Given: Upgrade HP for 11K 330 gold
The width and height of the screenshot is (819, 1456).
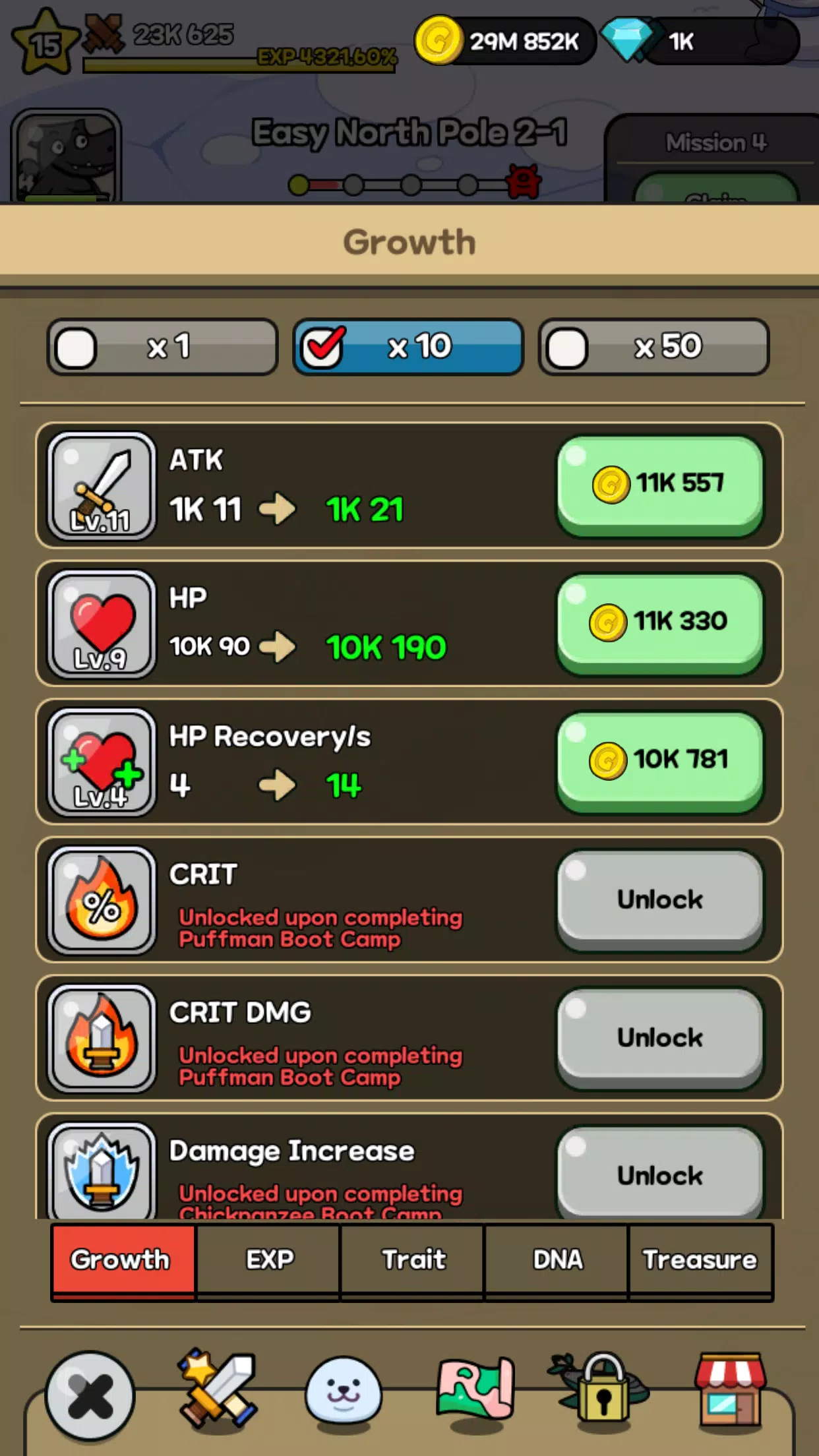Looking at the screenshot, I should point(660,622).
